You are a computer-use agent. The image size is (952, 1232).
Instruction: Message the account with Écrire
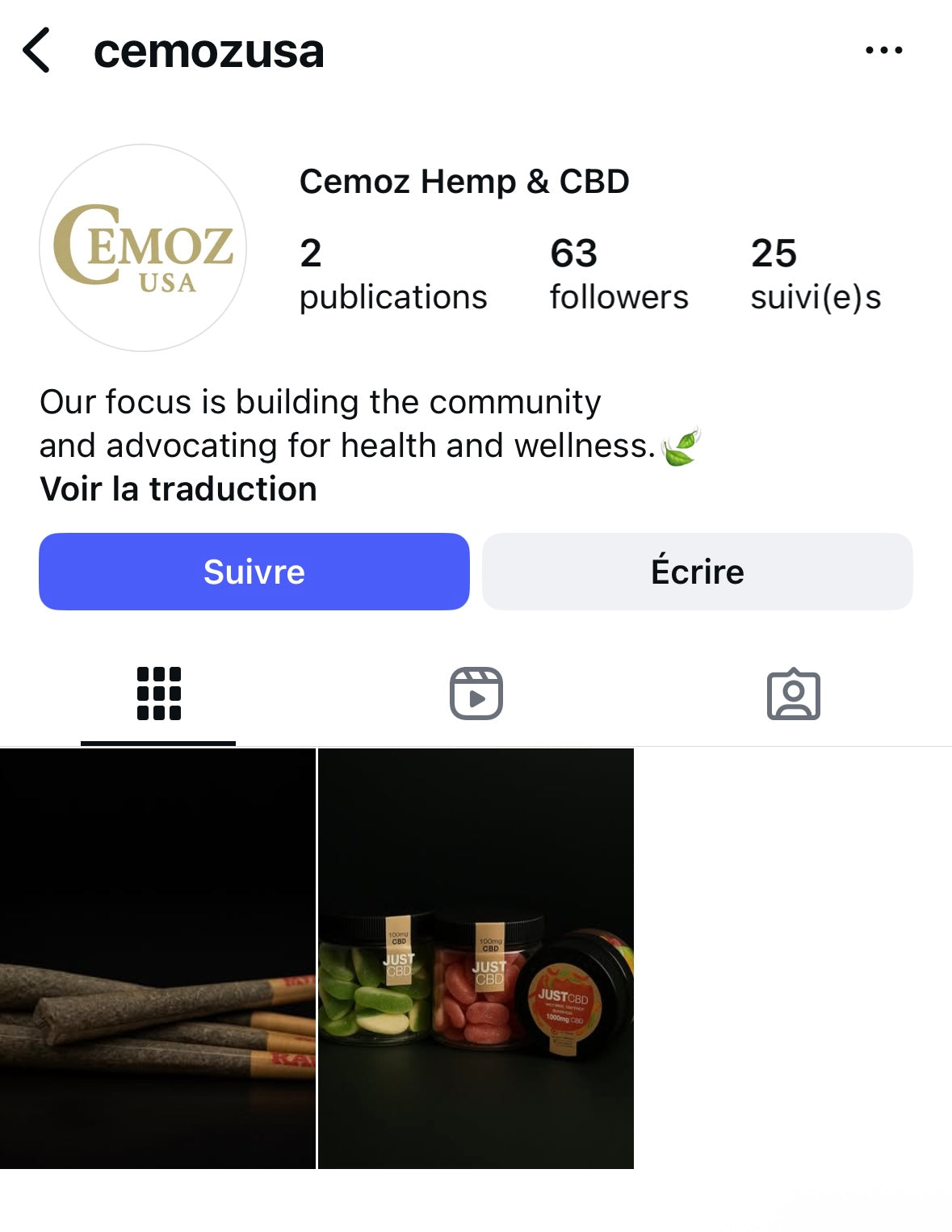pos(697,572)
